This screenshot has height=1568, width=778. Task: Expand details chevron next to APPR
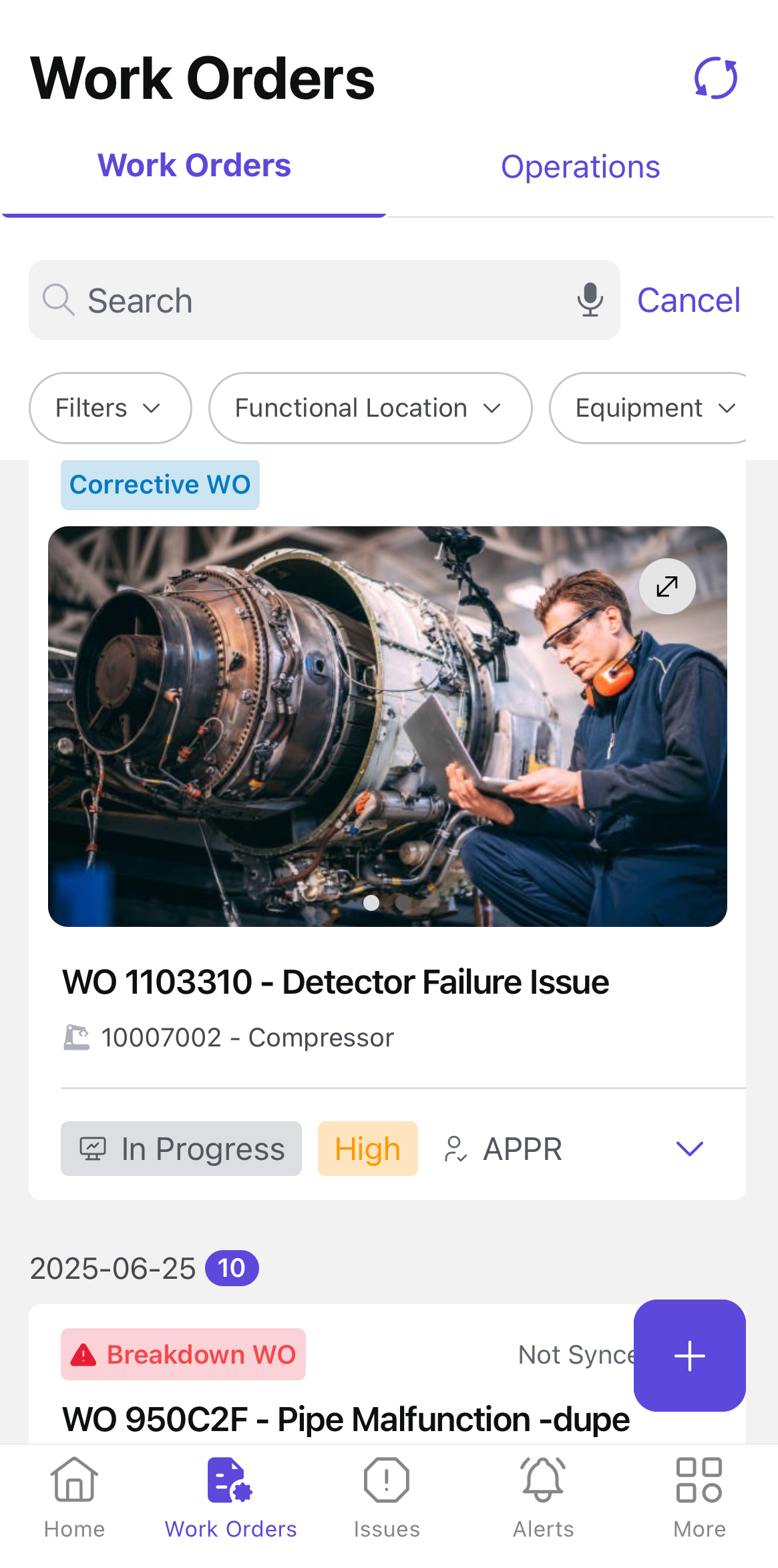[689, 1149]
